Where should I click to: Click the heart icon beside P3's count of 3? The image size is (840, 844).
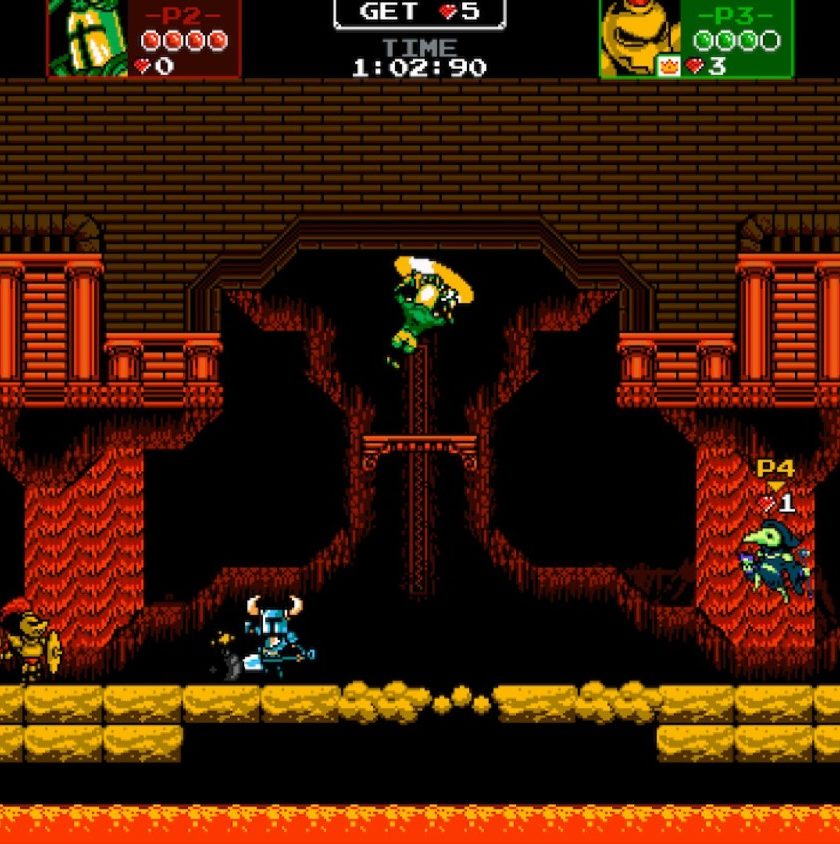[694, 64]
